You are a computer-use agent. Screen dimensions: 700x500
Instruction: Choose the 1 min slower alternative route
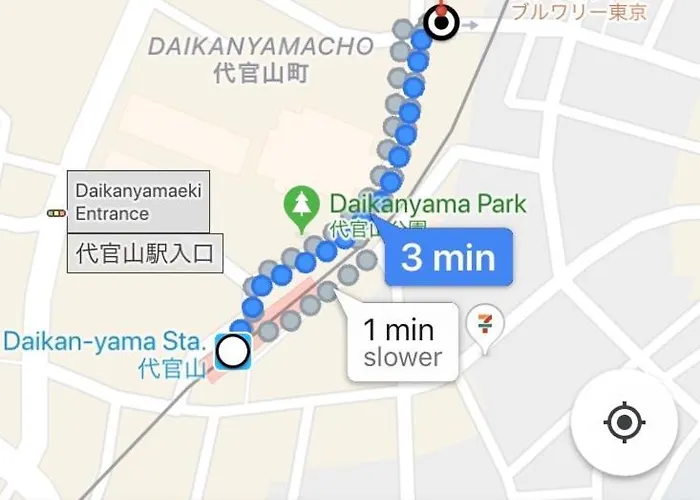click(x=402, y=342)
